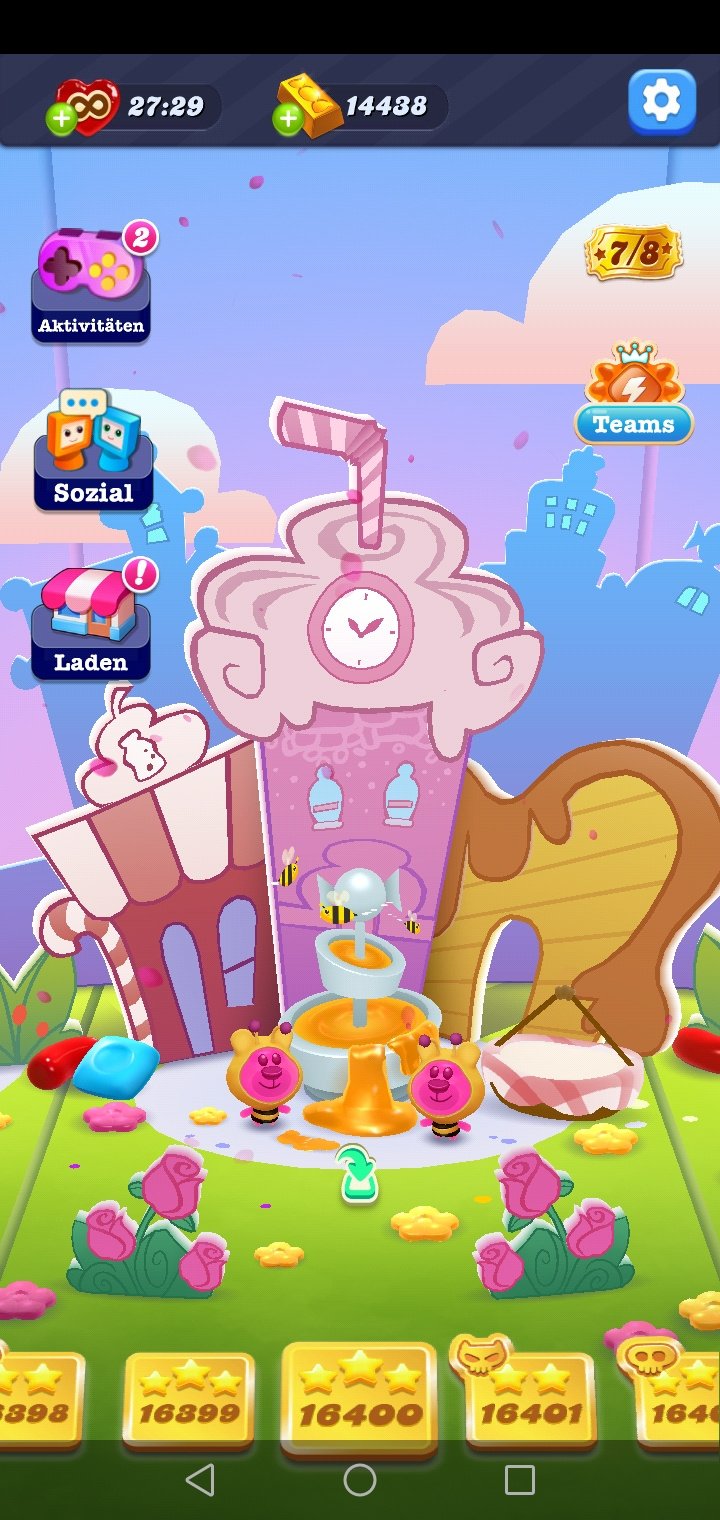Image resolution: width=720 pixels, height=1520 pixels.
Task: Go back using the system back button
Action: tap(200, 1480)
